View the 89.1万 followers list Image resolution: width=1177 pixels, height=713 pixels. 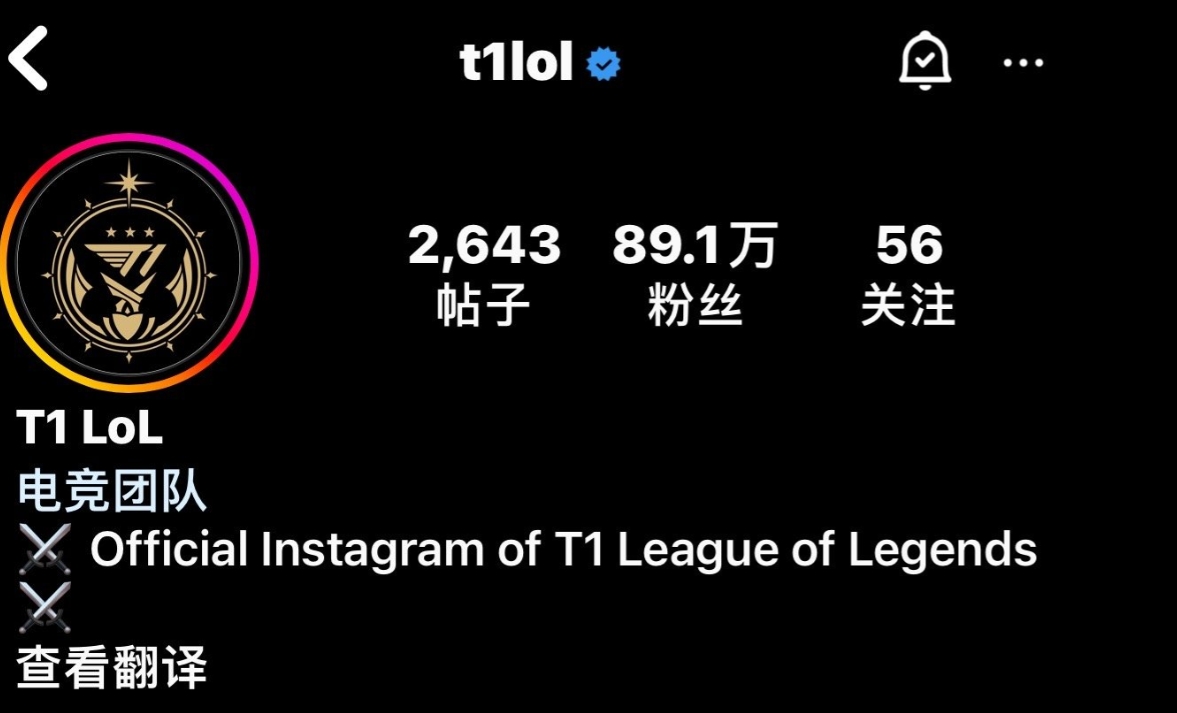coord(694,274)
